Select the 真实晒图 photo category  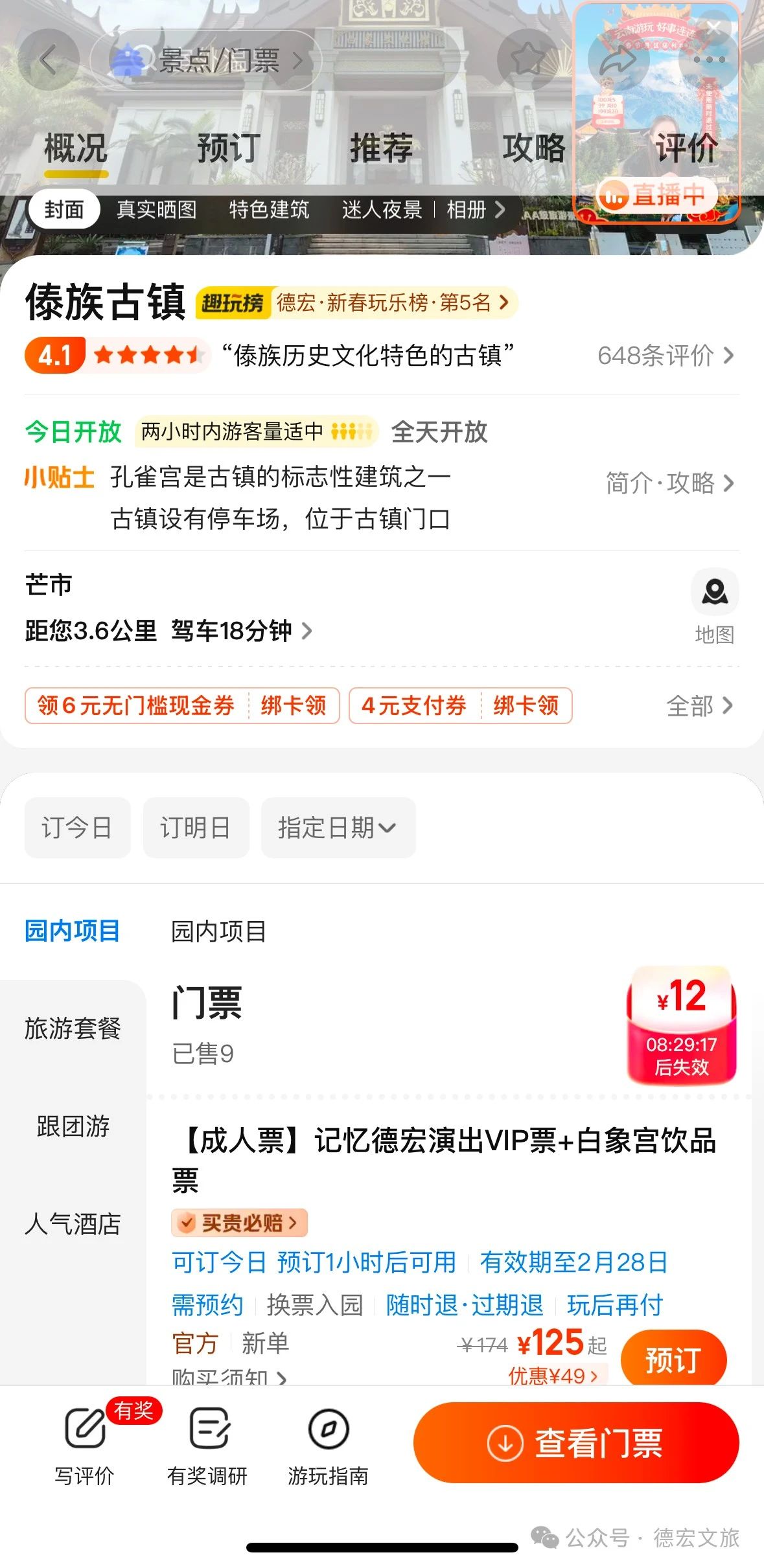(156, 210)
